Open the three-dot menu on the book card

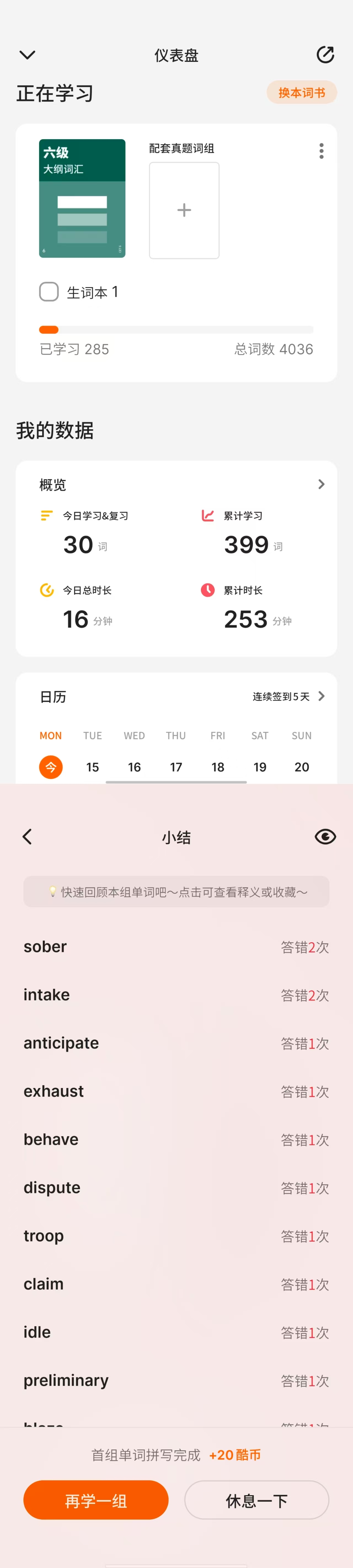(x=321, y=151)
